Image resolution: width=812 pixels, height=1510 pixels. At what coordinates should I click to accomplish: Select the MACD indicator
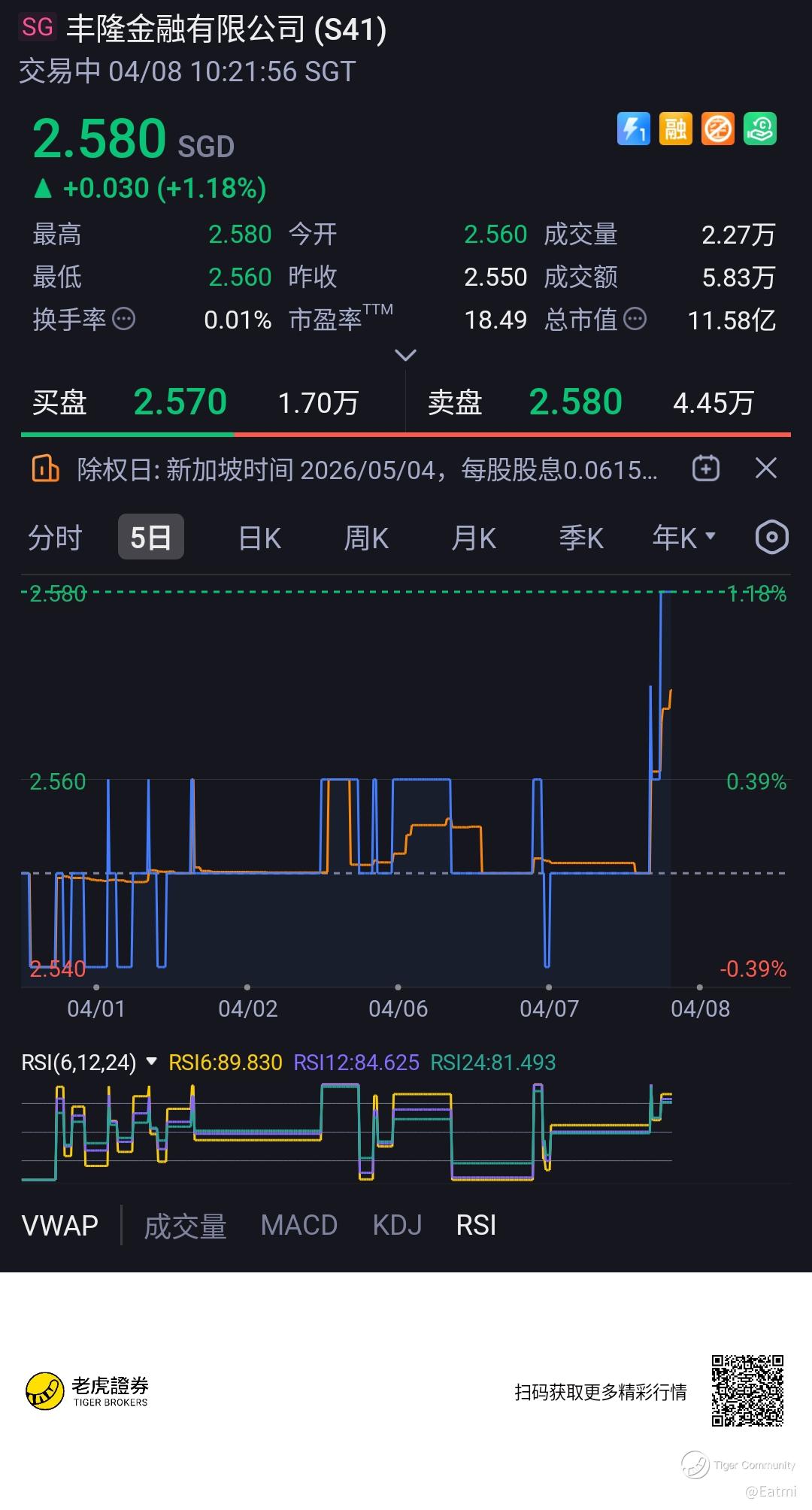[298, 1225]
